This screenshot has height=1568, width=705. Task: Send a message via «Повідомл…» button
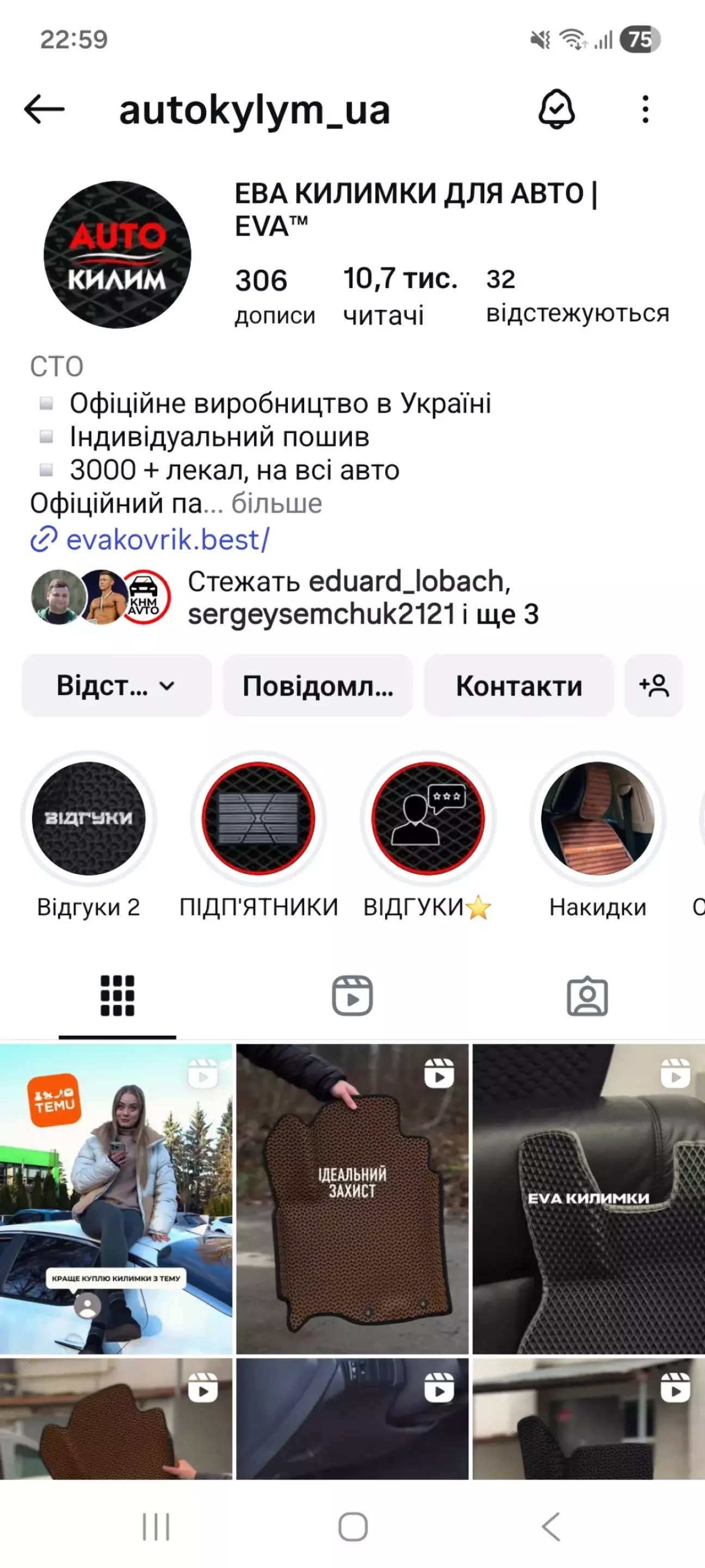click(318, 686)
